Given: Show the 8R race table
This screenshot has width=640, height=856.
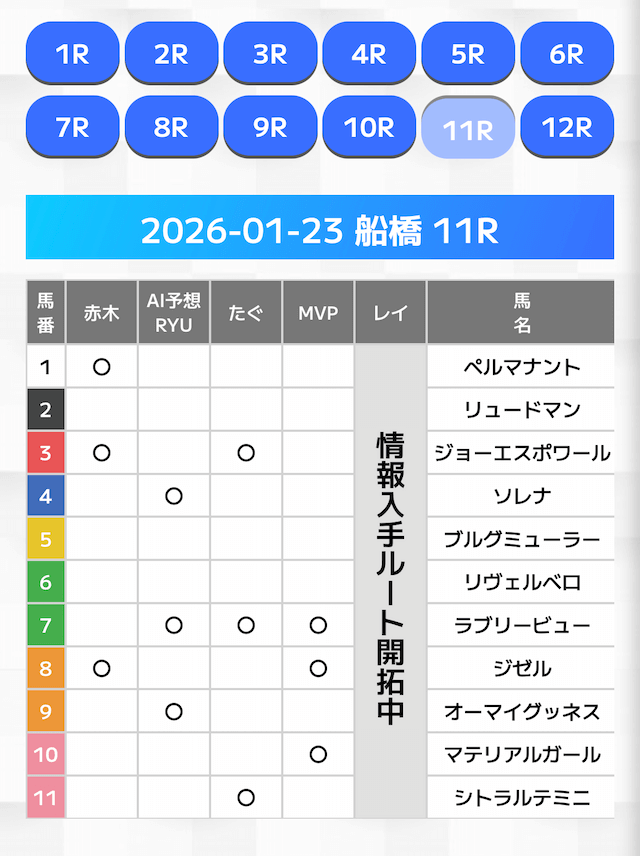Looking at the screenshot, I should [171, 128].
